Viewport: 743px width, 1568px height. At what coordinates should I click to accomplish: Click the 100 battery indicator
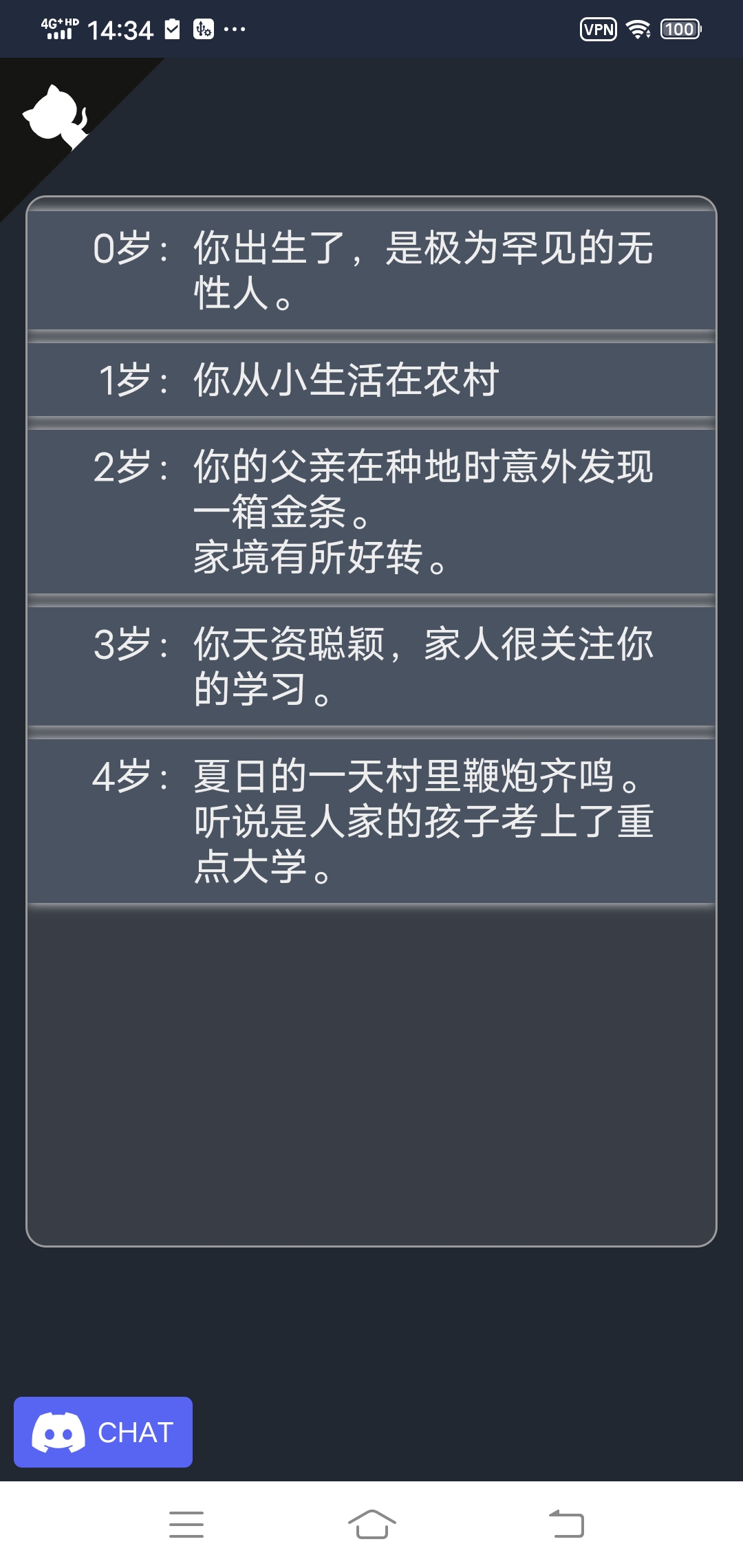click(x=679, y=30)
